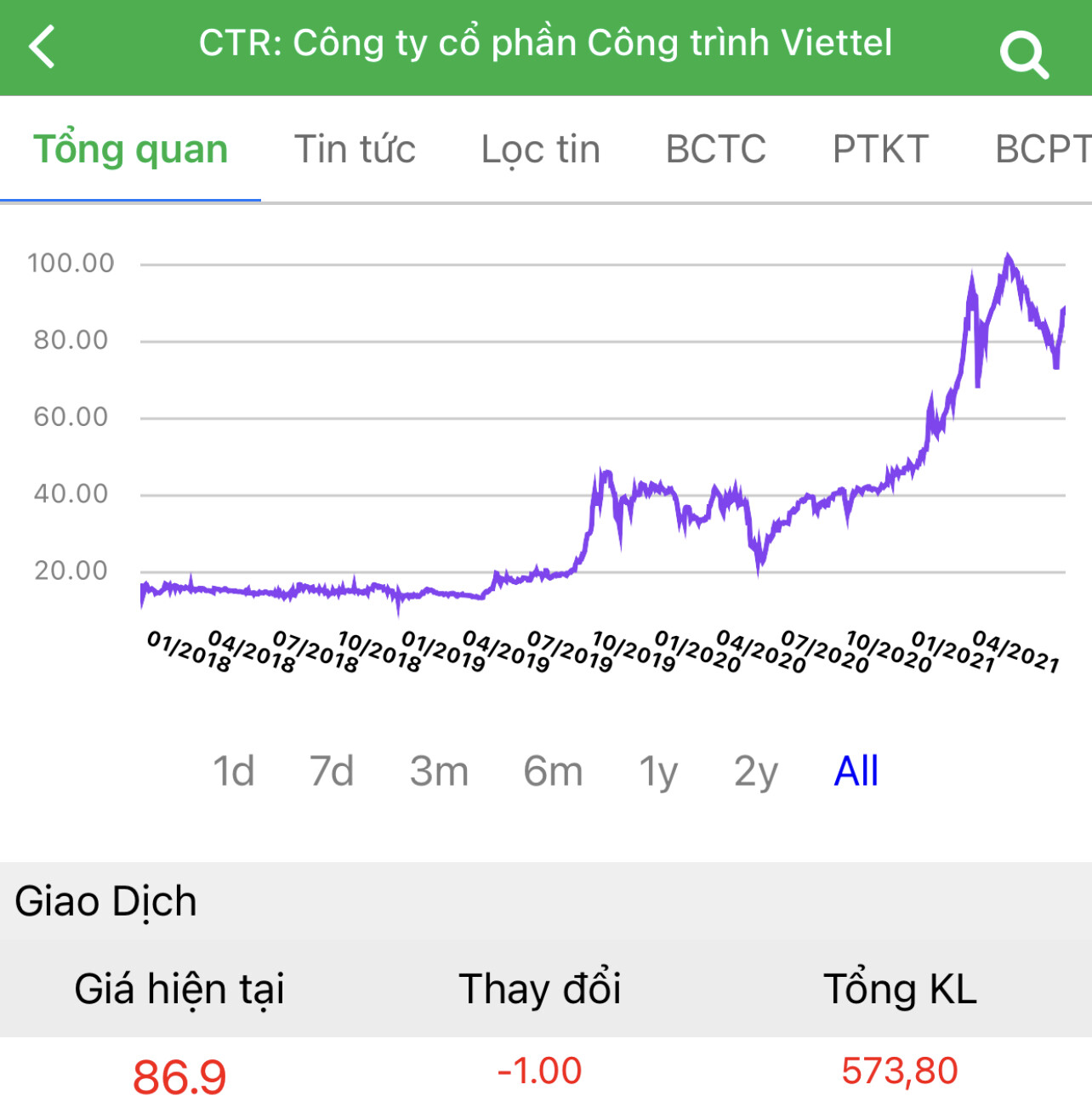
Task: View the 1y price chart
Action: (658, 772)
